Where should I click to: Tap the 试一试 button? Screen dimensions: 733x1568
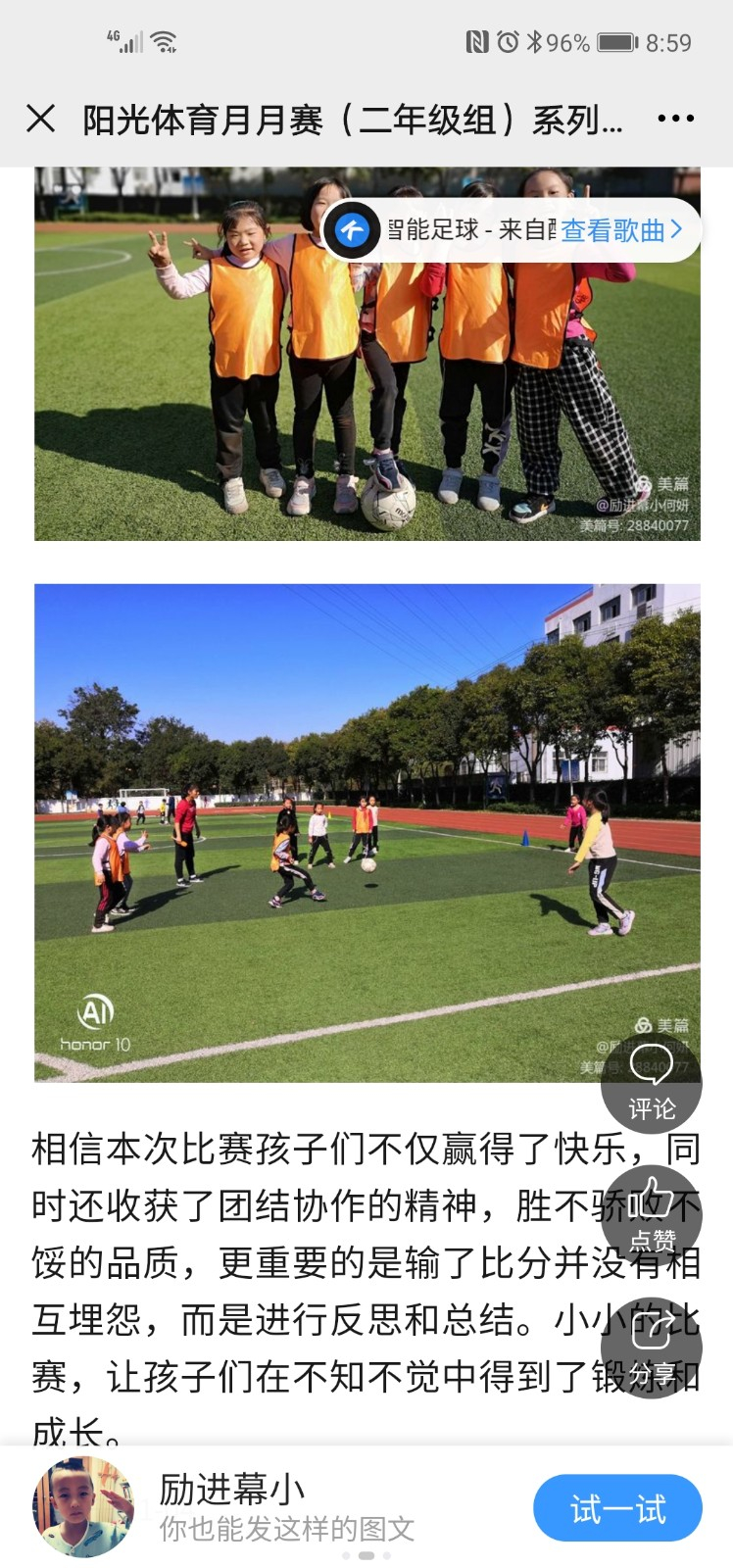[x=617, y=1508]
